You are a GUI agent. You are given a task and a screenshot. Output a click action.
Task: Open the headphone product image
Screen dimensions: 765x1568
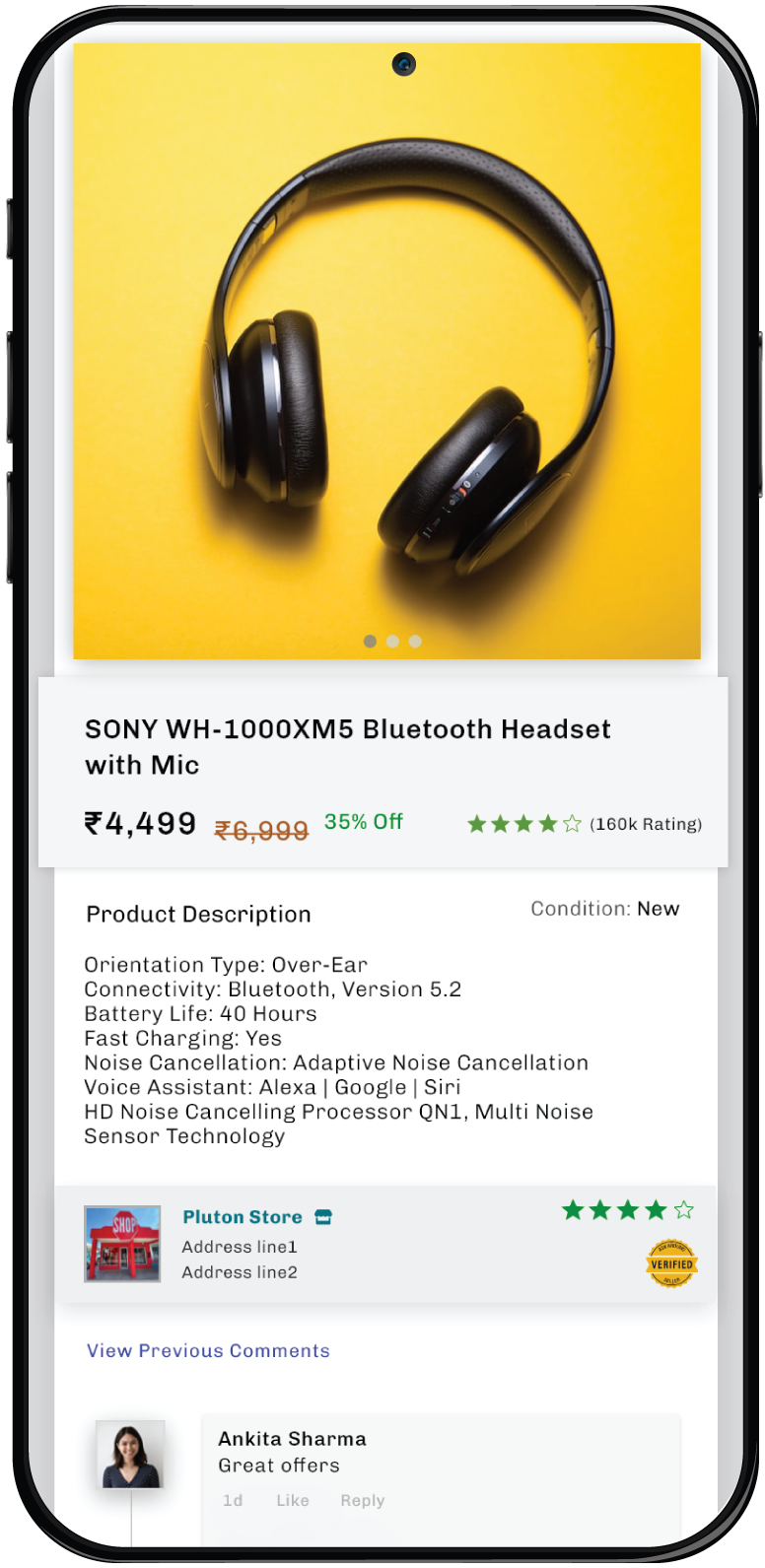click(386, 351)
